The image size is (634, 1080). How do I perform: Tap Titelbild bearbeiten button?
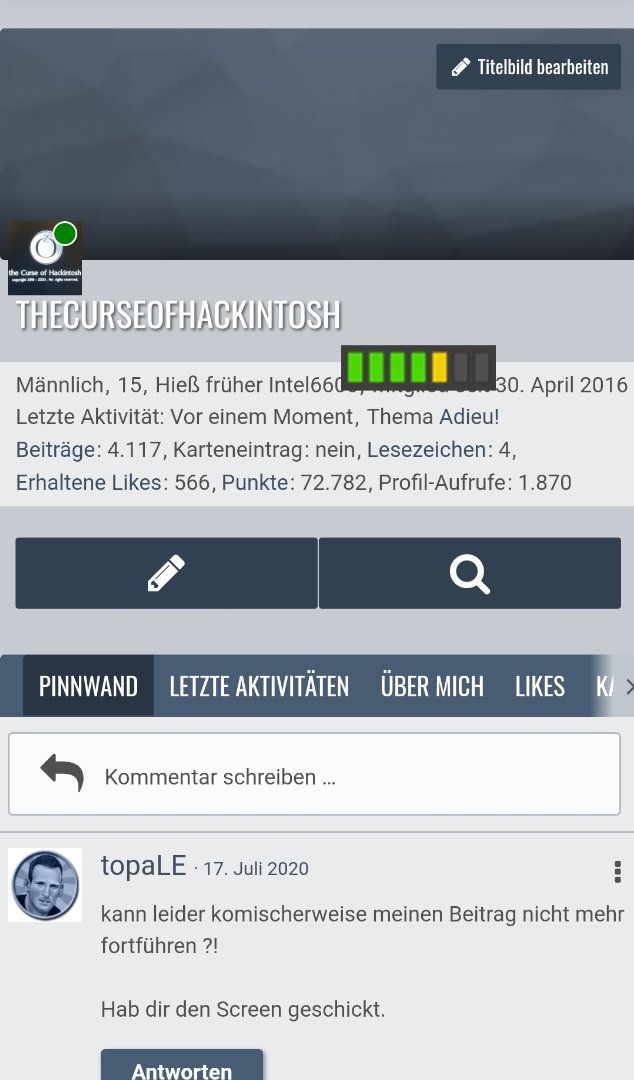coord(528,67)
